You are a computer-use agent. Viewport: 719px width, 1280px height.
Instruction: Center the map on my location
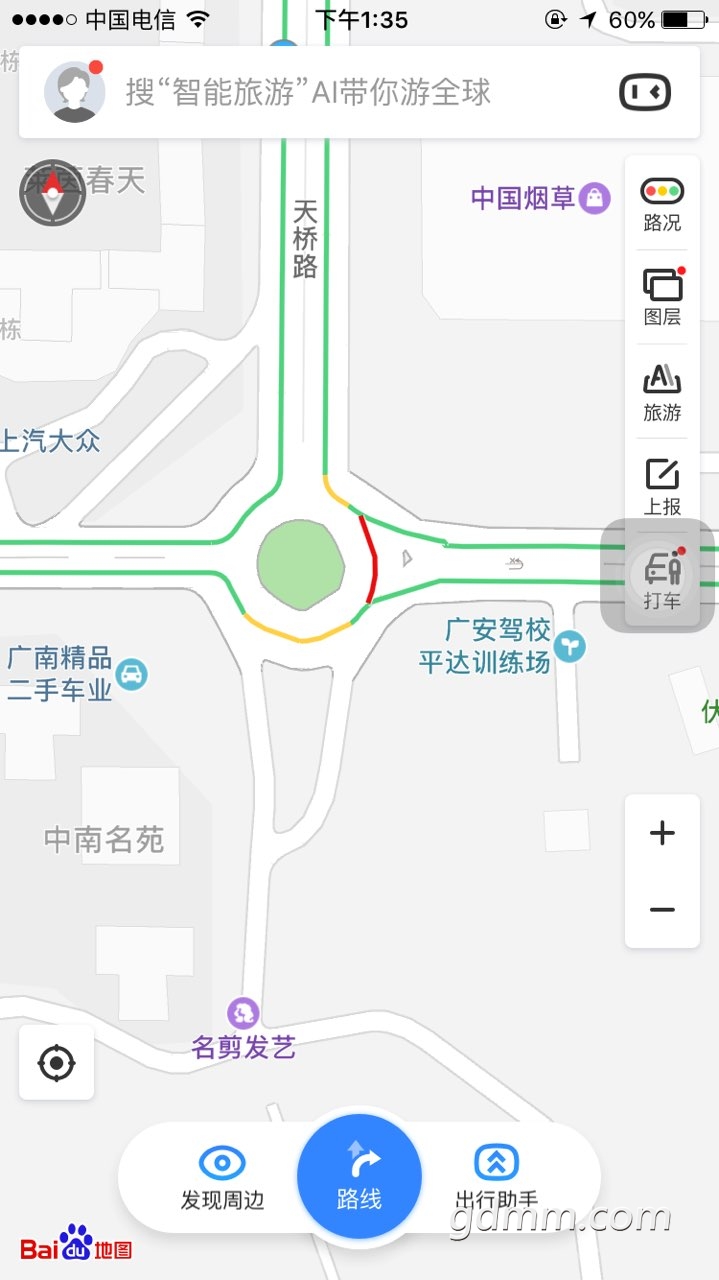(x=57, y=1062)
